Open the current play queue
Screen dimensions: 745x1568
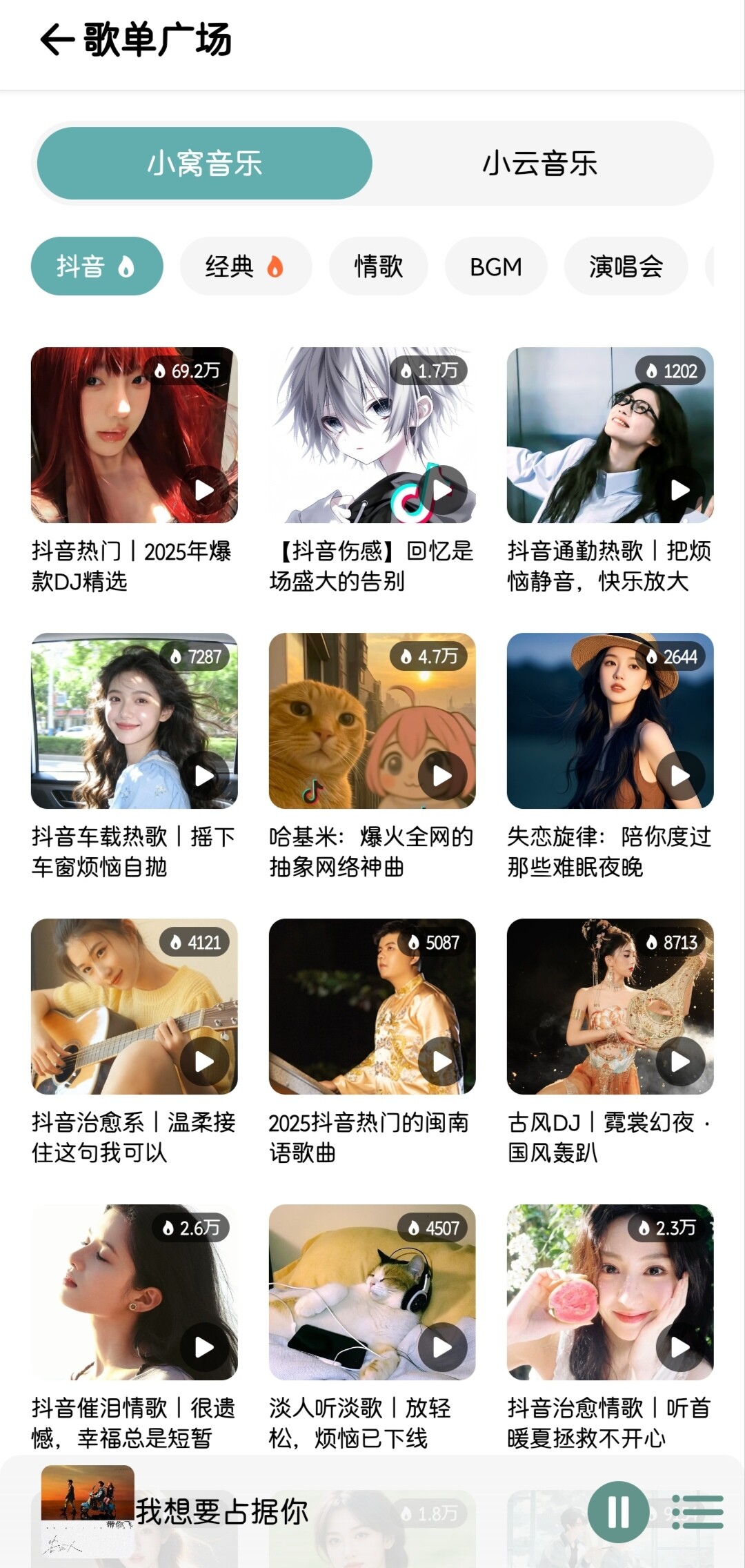pos(697,1512)
